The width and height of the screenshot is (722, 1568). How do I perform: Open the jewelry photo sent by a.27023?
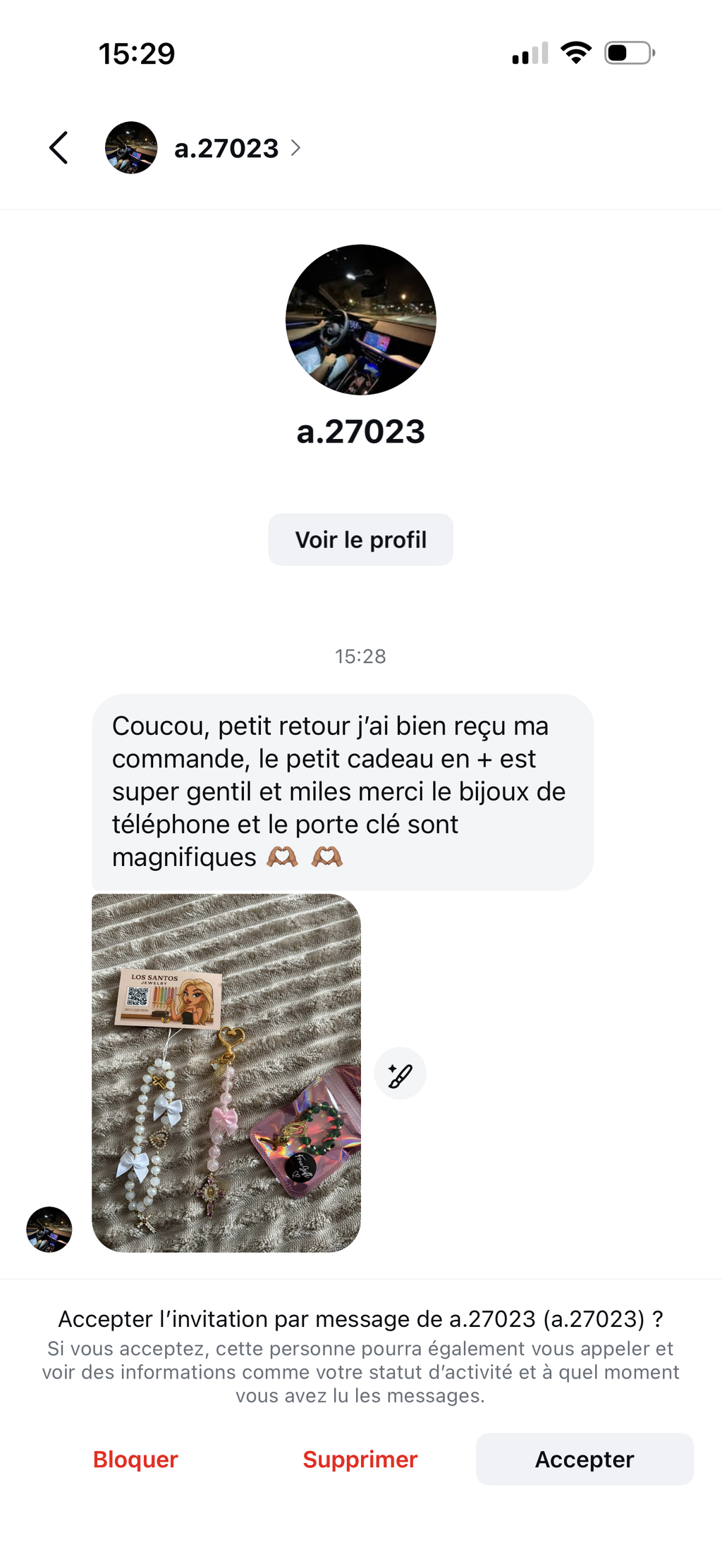[226, 1073]
